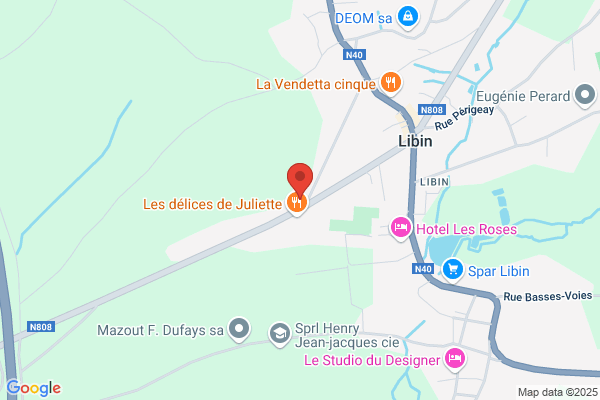Open Les délices de Juliette restaurant marker
Screen dimensions: 600x400
(x=297, y=203)
